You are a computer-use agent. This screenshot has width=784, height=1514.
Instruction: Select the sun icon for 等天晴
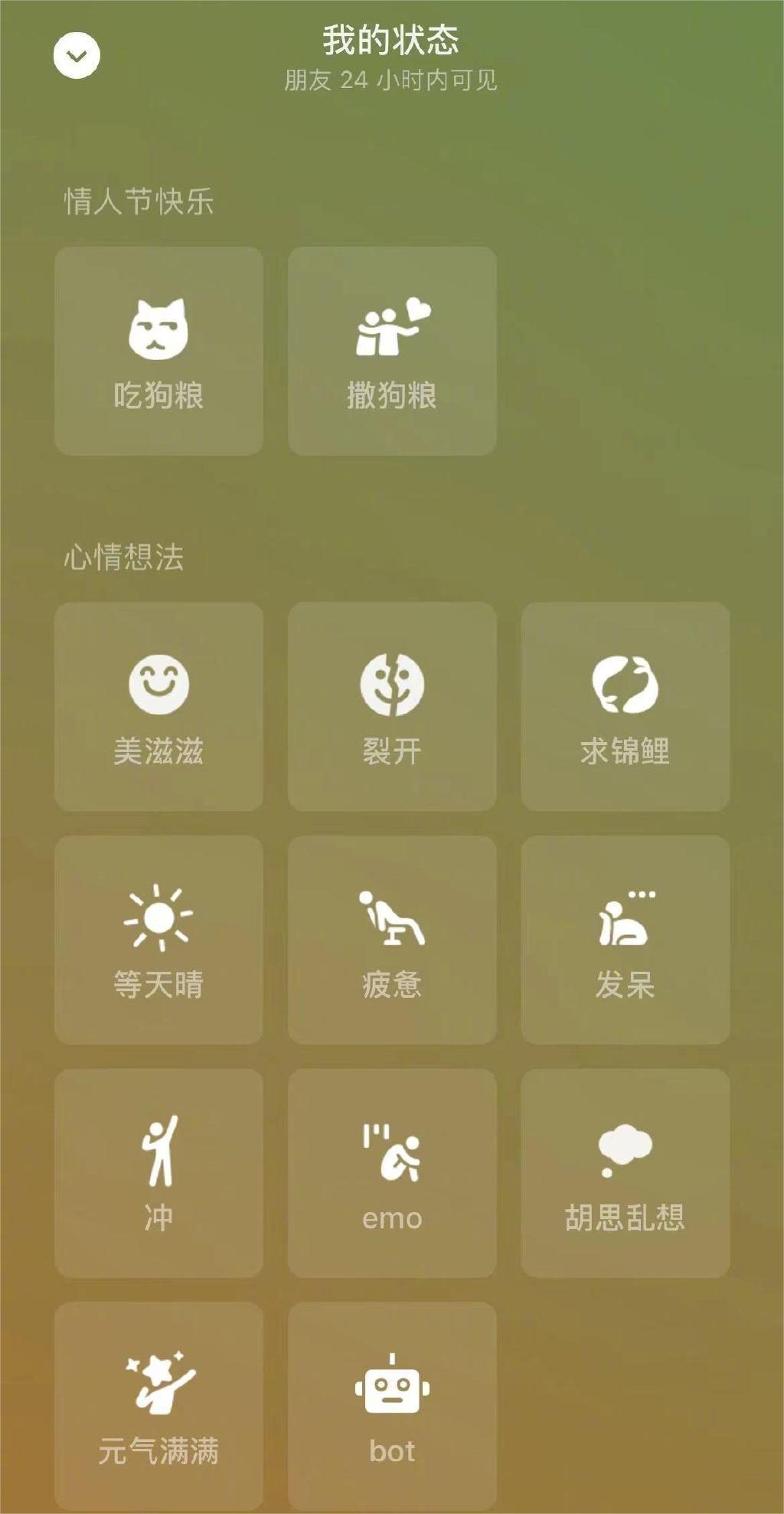pos(158,918)
